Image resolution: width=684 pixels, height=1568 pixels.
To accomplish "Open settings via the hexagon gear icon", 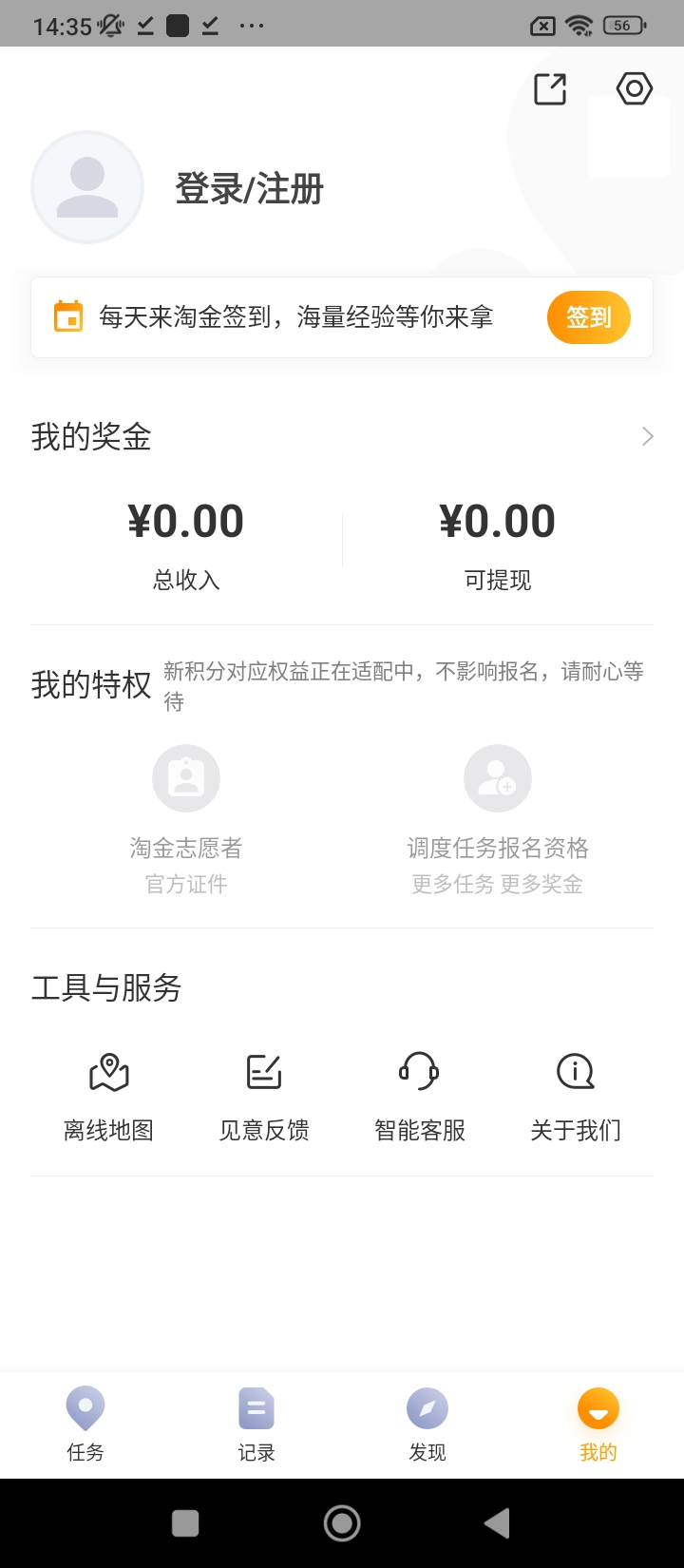I will (634, 89).
